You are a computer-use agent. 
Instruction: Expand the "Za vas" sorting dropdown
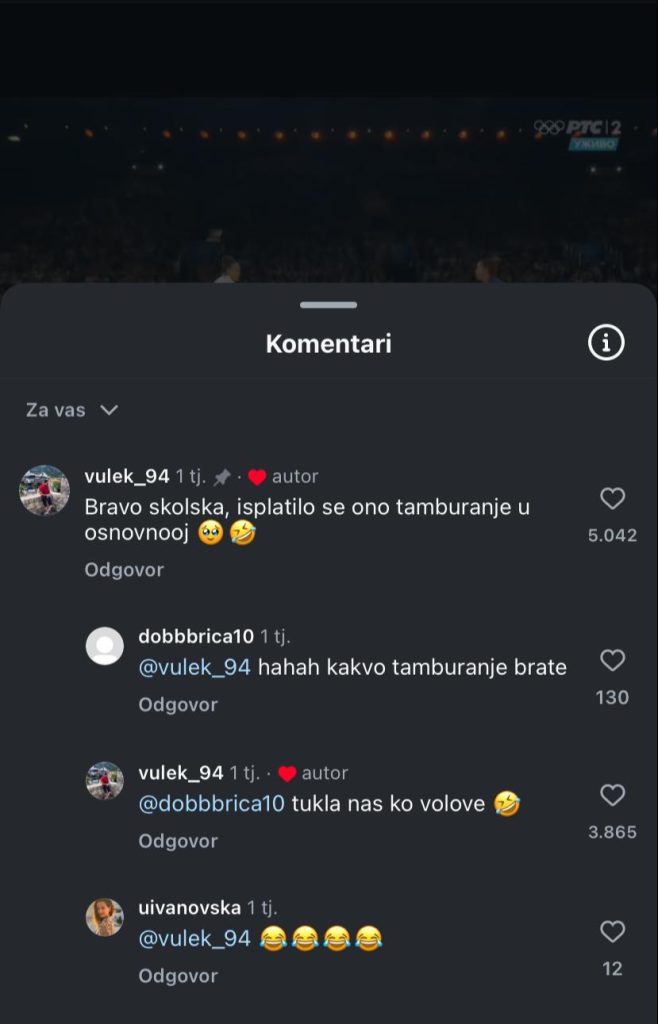(x=72, y=410)
